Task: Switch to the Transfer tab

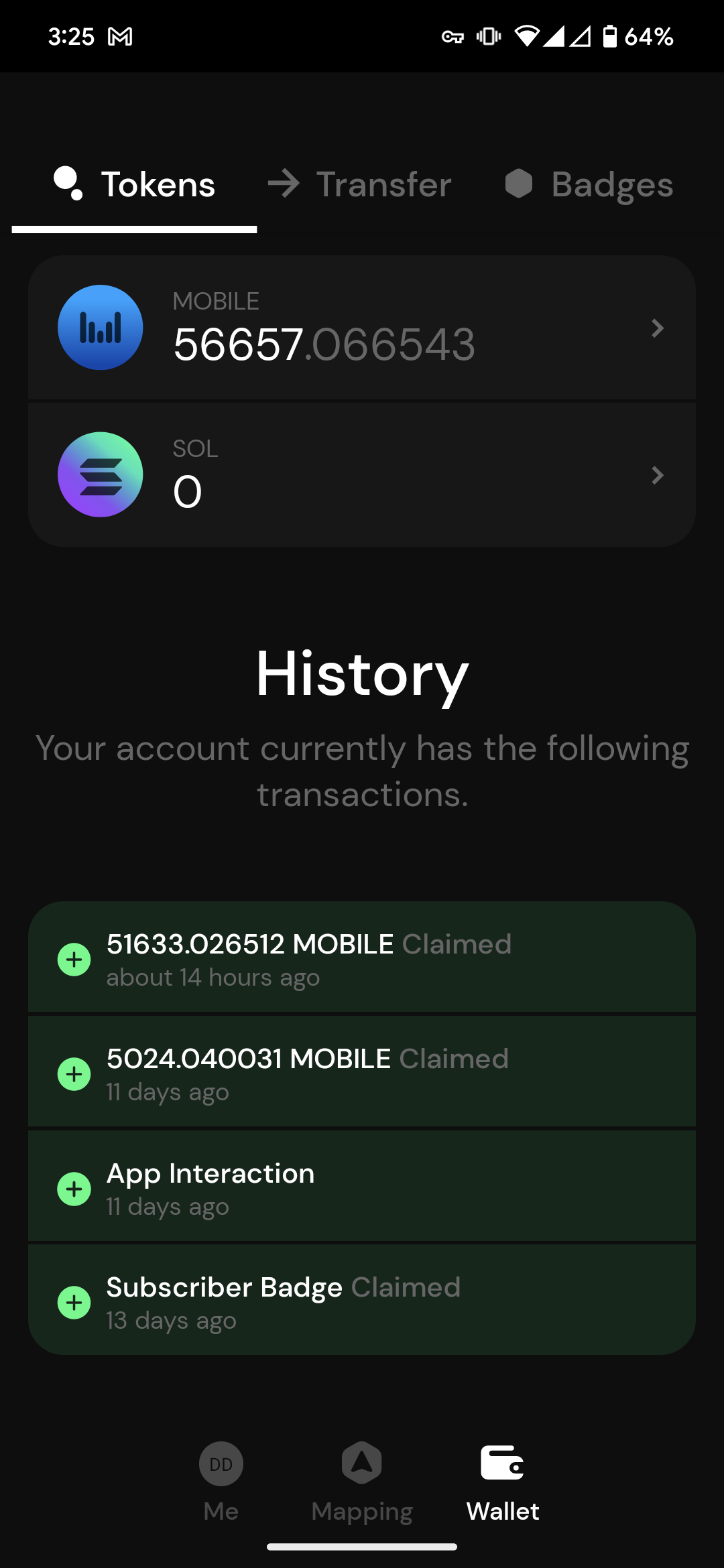Action: tap(360, 184)
